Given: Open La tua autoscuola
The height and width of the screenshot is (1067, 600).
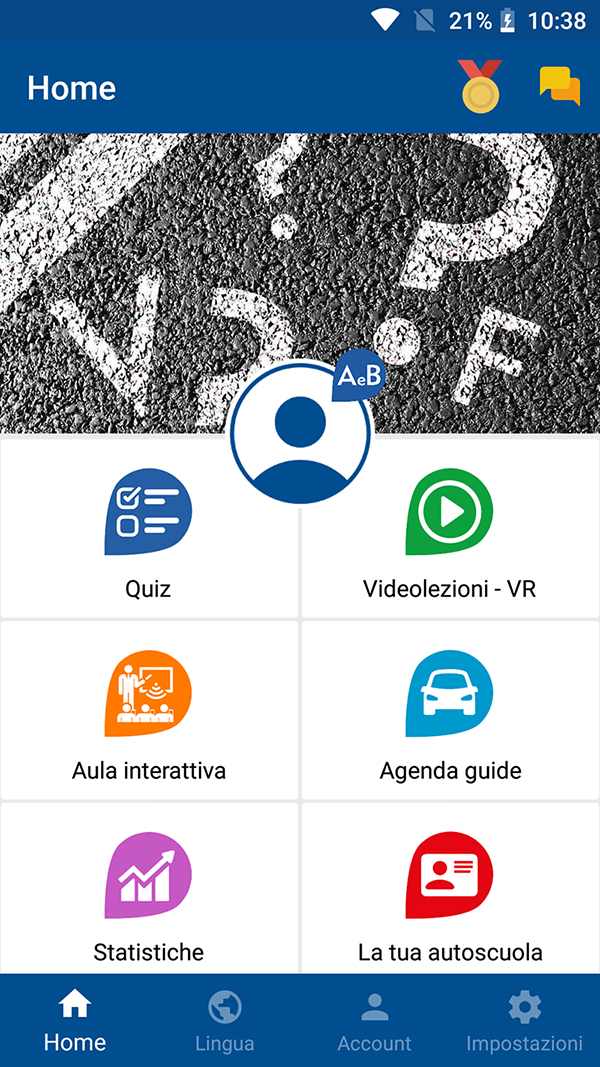Looking at the screenshot, I should coord(450,892).
